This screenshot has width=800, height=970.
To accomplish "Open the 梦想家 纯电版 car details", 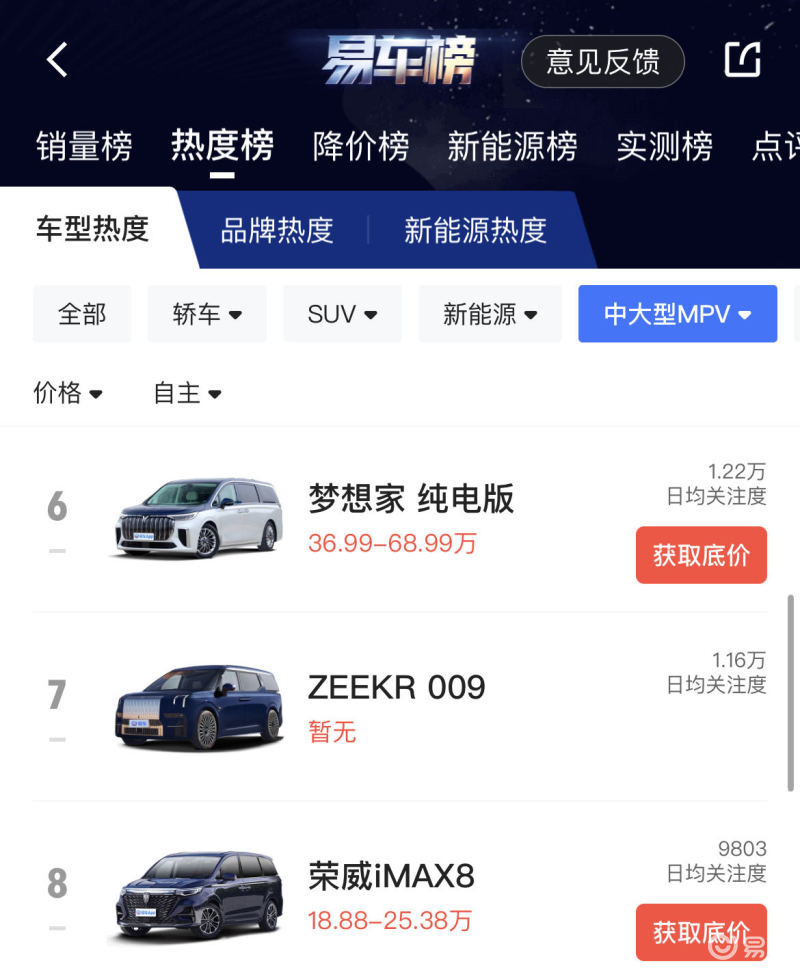I will click(x=411, y=499).
